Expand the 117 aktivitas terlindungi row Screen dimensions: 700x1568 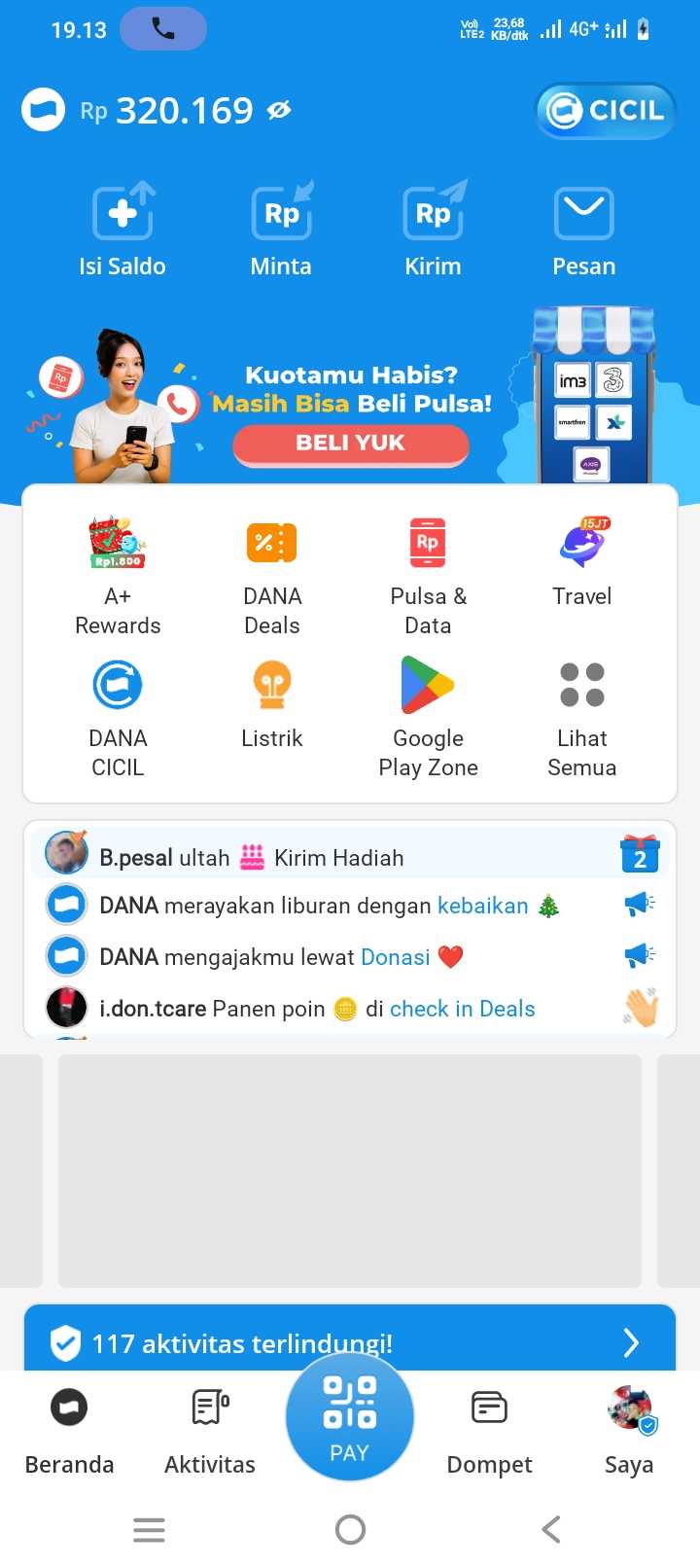[350, 1342]
